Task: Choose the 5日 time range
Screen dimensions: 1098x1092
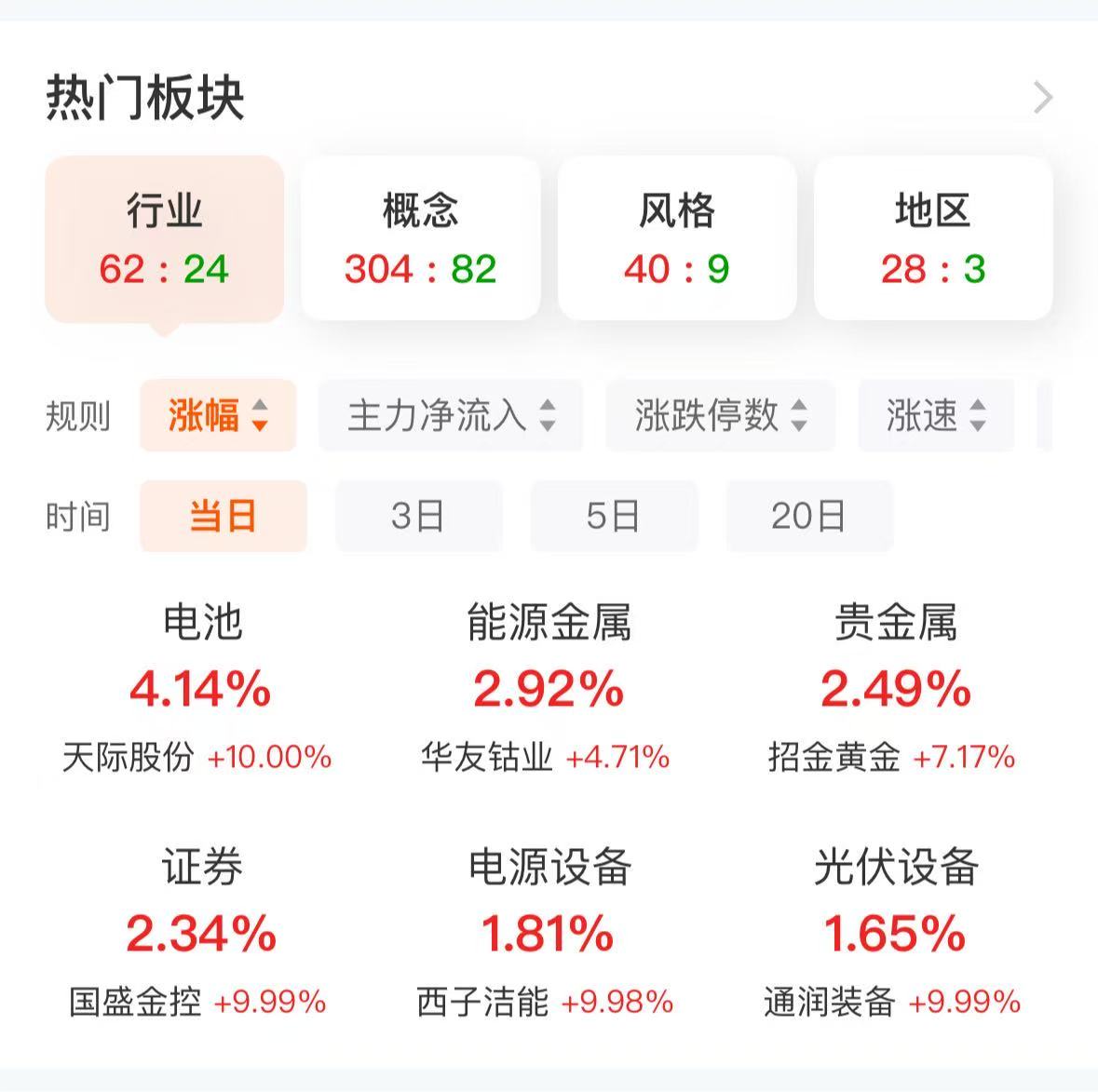Action: [x=614, y=516]
